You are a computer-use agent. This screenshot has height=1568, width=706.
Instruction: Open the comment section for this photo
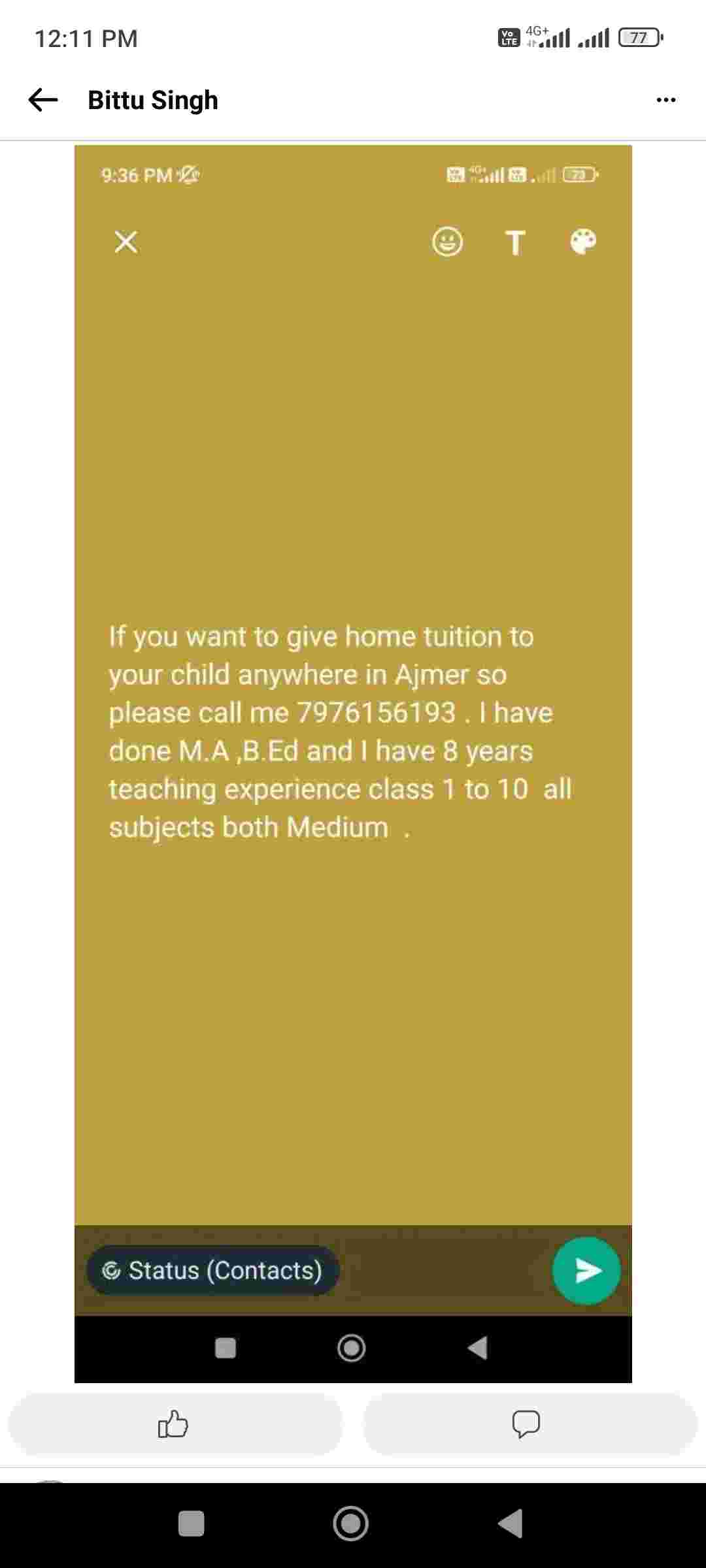[x=527, y=1424]
